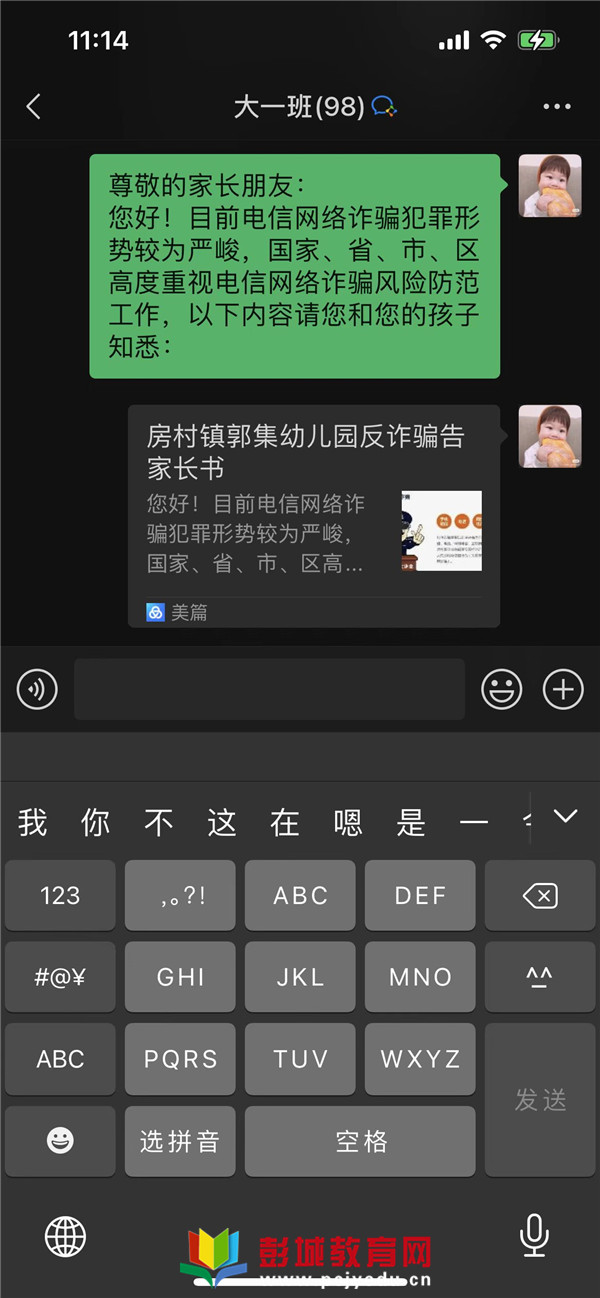
Task: Switch to voice message input
Action: click(38, 689)
